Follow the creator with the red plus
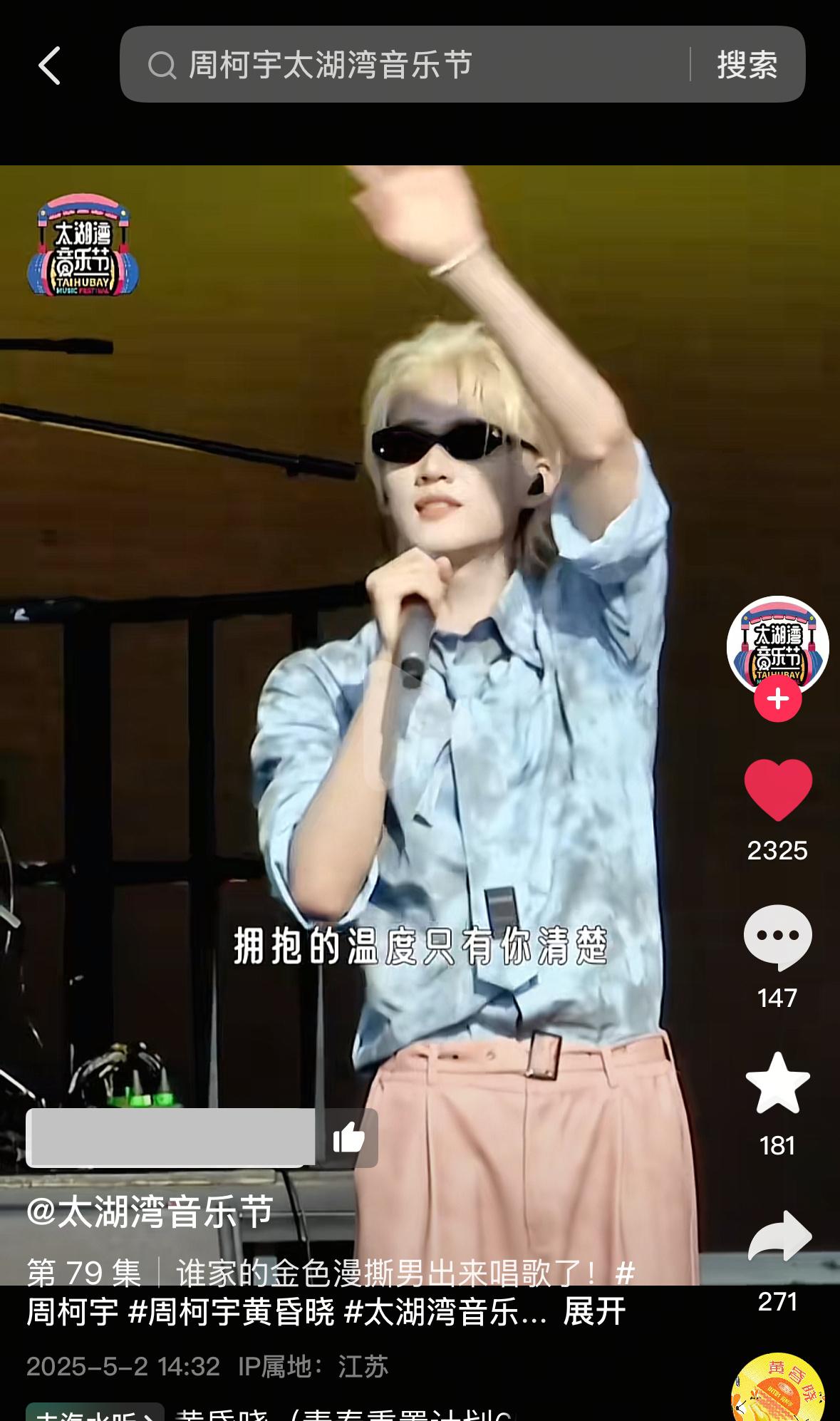The image size is (840, 1421). tap(777, 699)
